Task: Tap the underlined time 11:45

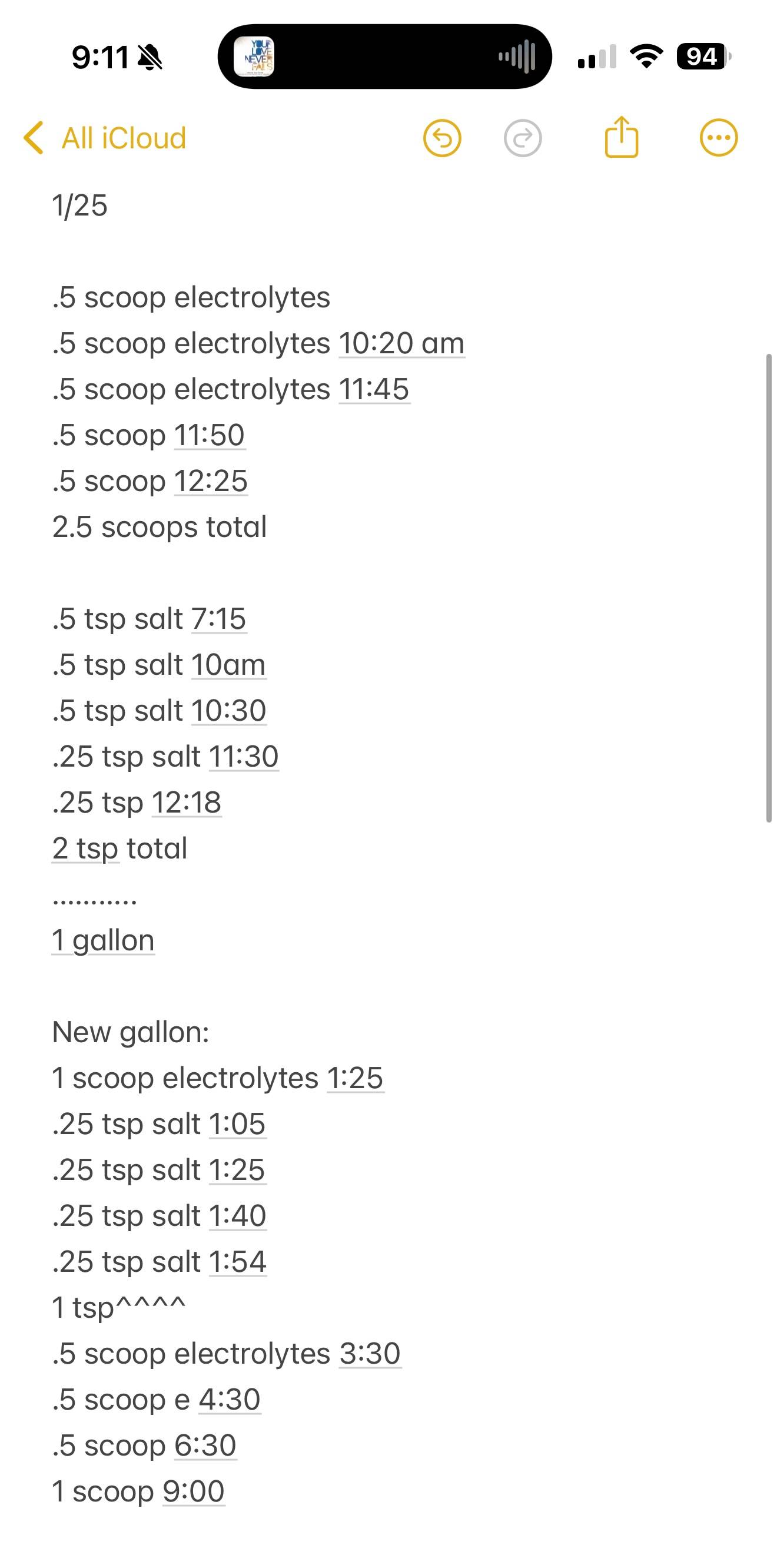Action: (x=374, y=390)
